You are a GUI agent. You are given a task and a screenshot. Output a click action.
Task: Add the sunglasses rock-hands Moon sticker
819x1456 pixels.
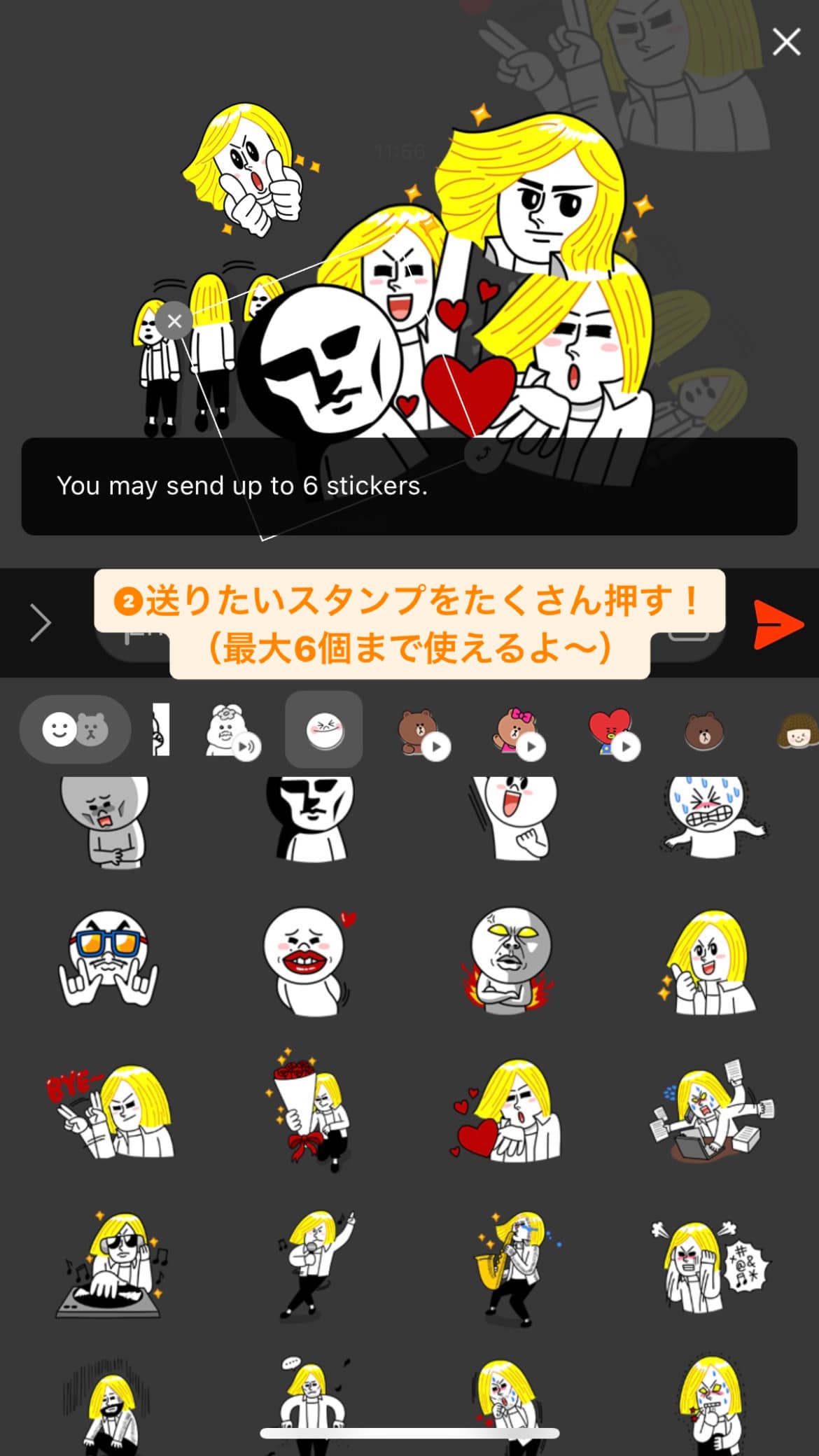click(108, 961)
